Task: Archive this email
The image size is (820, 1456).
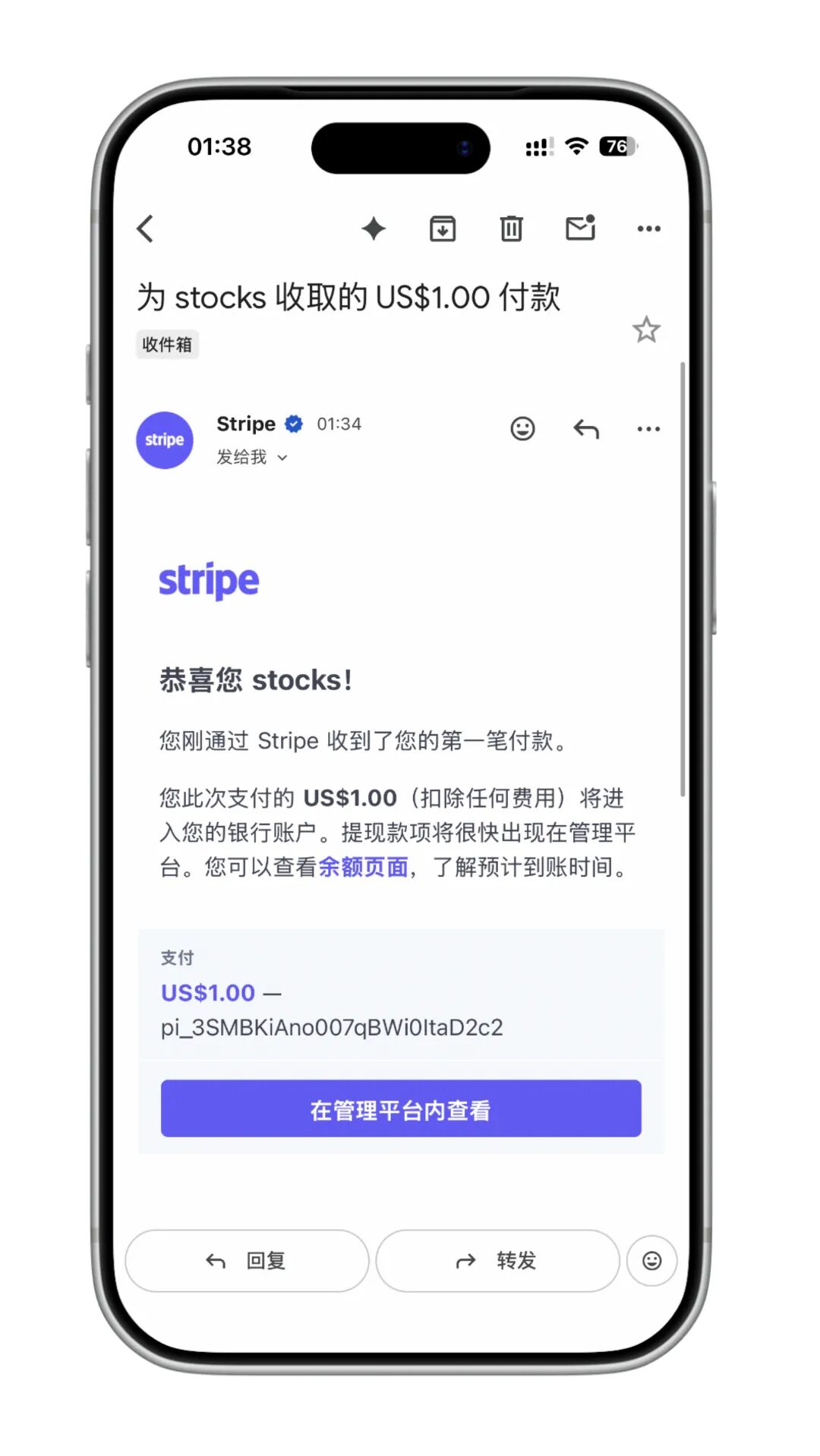Action: pos(442,228)
